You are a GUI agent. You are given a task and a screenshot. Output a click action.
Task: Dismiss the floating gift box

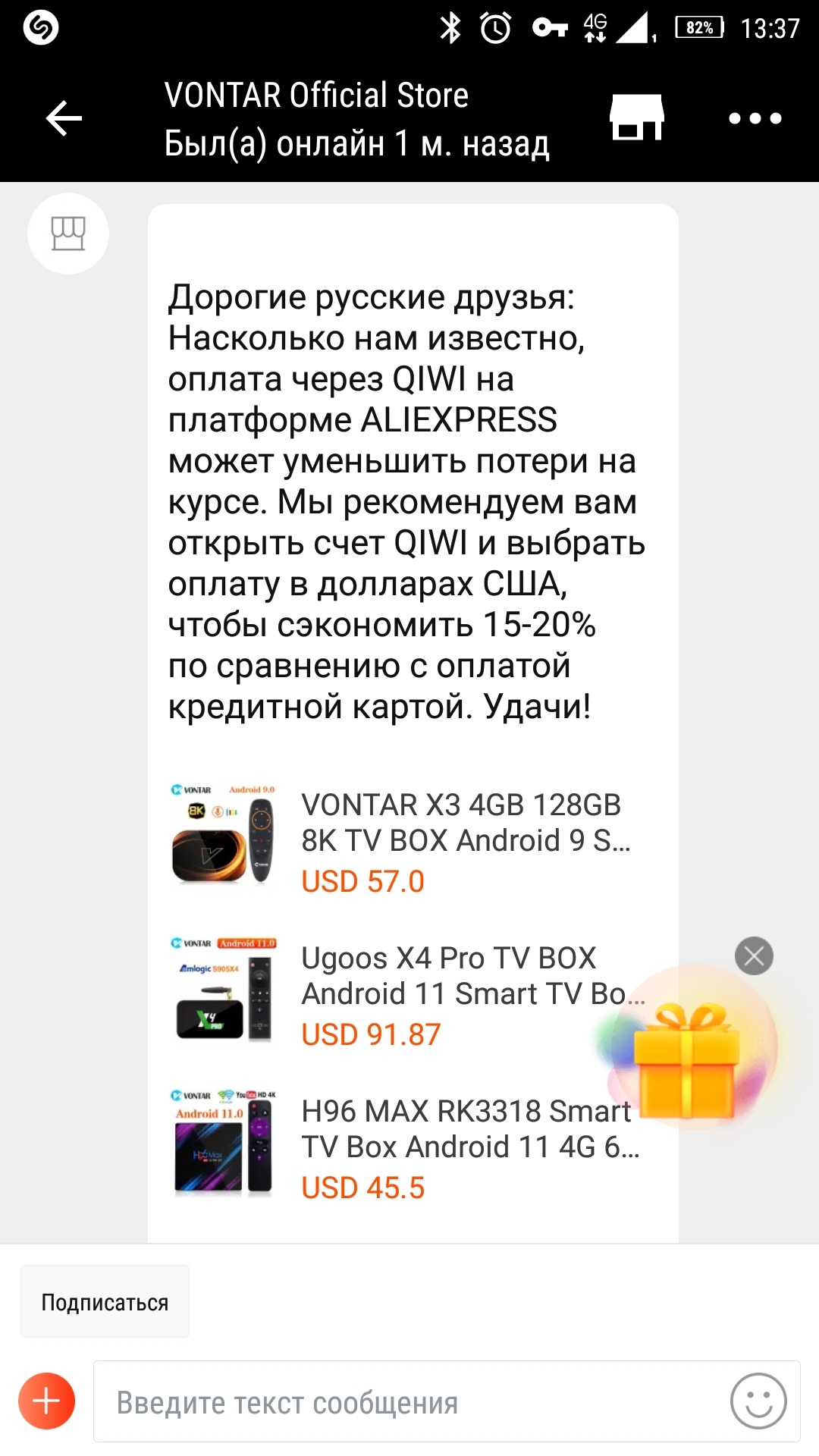pyautogui.click(x=754, y=956)
